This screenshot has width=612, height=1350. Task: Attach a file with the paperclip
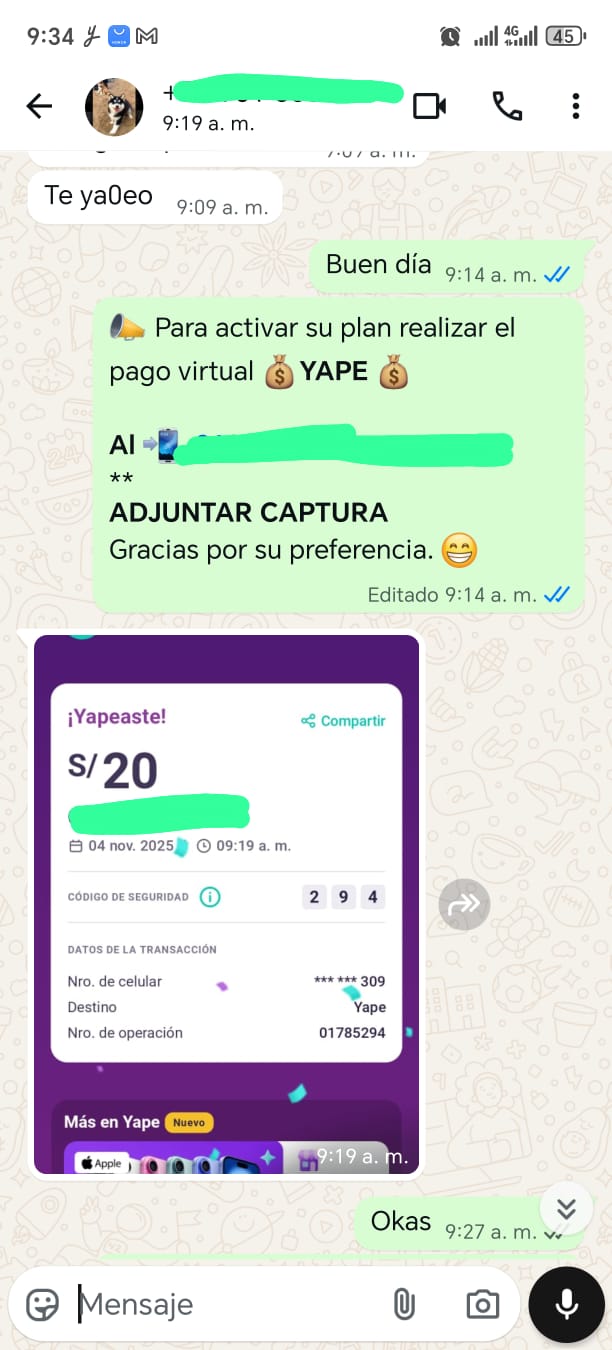[x=403, y=1304]
